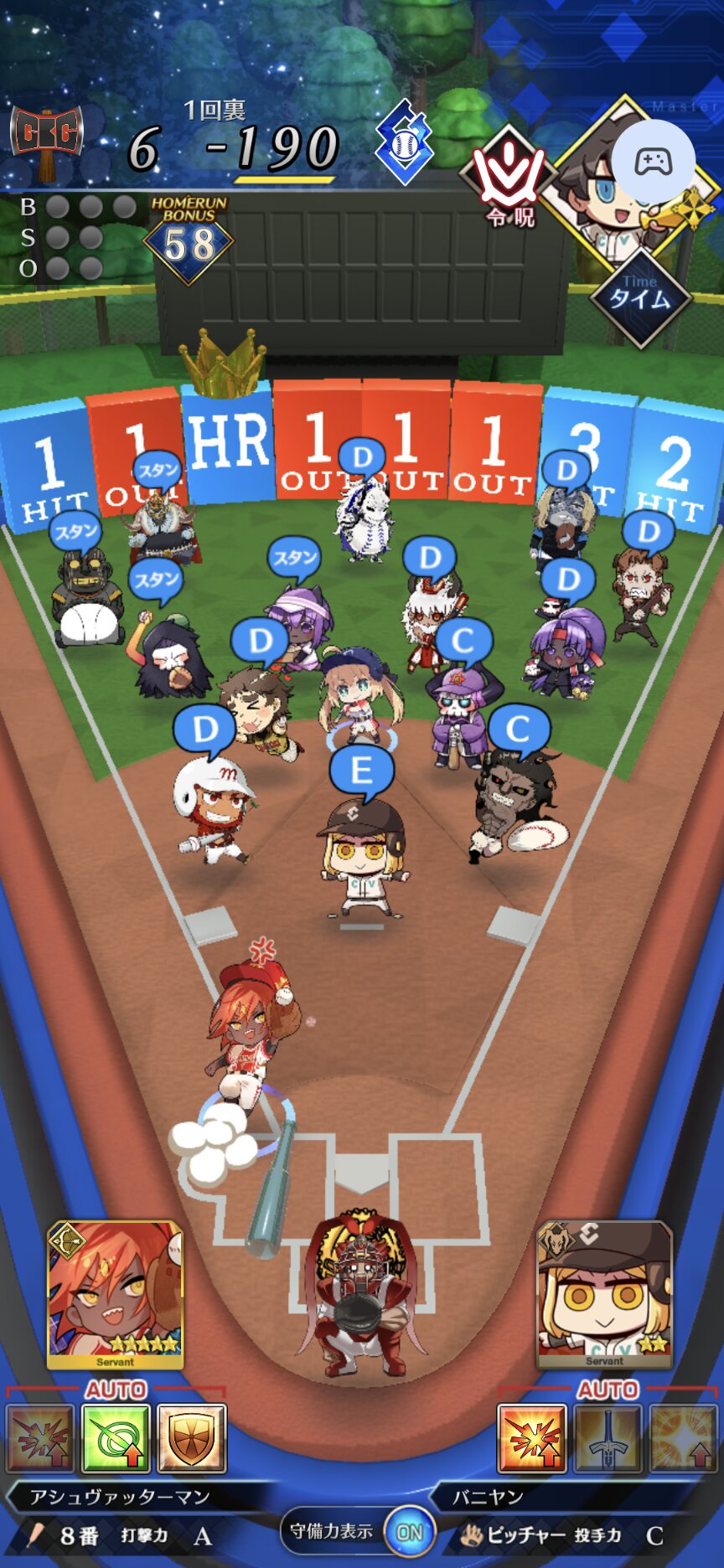
Task: Use batter's orange shield skill
Action: (x=191, y=1439)
